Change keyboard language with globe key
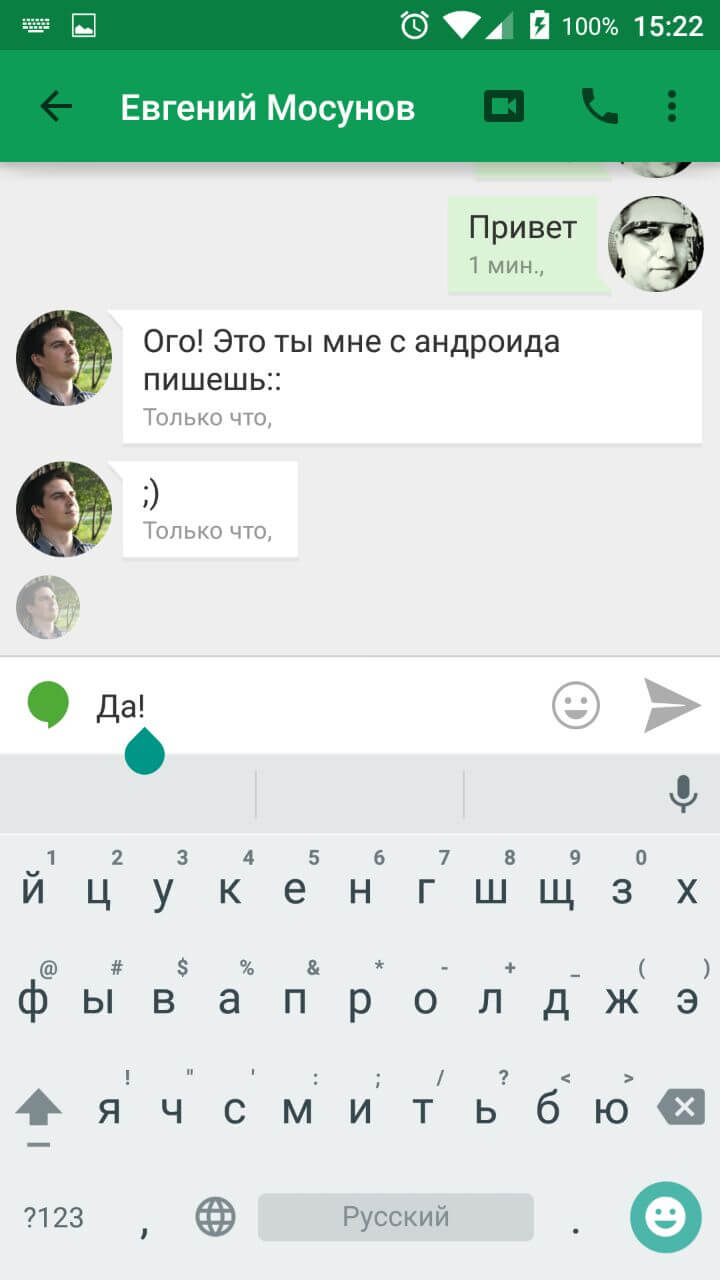This screenshot has width=720, height=1280. [215, 1217]
